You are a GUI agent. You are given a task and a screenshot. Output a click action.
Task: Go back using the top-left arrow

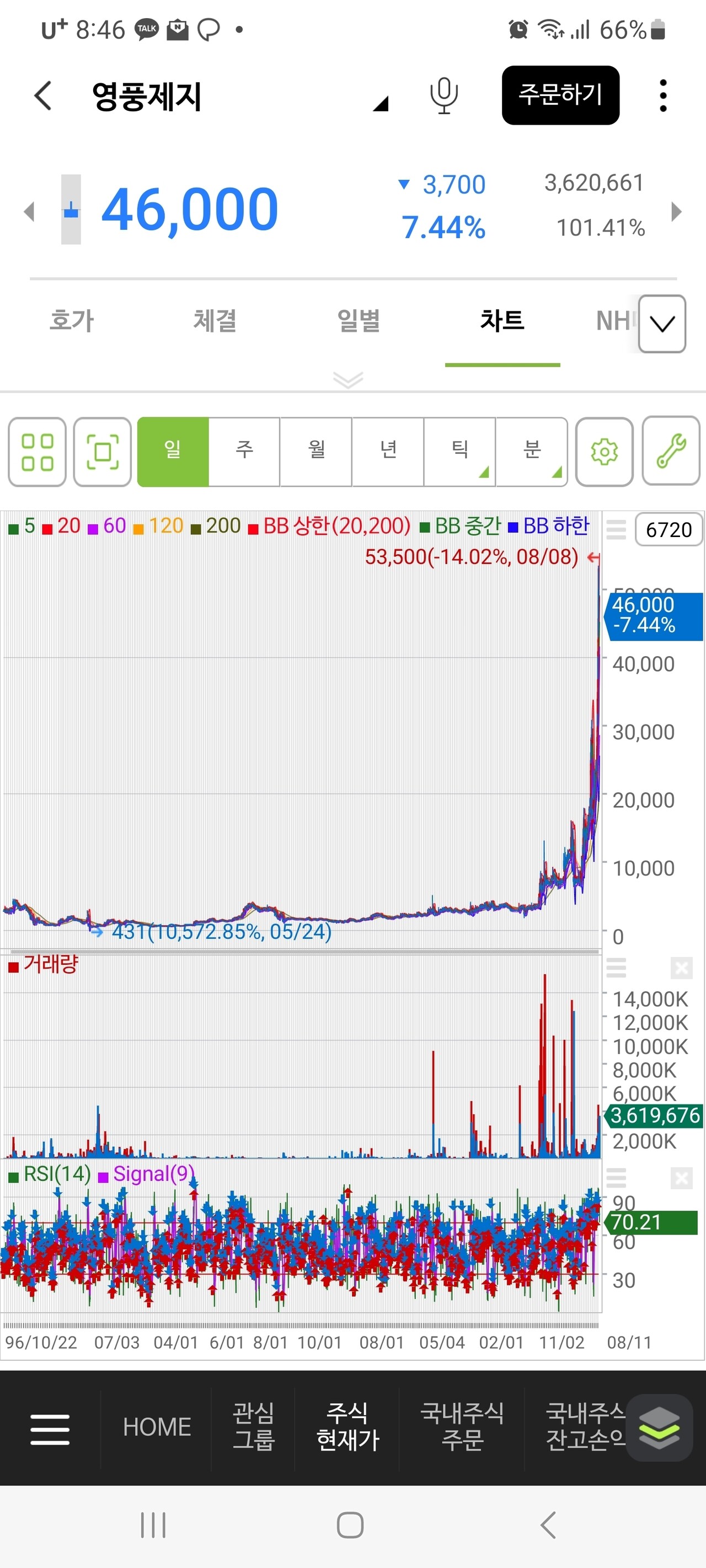pos(42,95)
